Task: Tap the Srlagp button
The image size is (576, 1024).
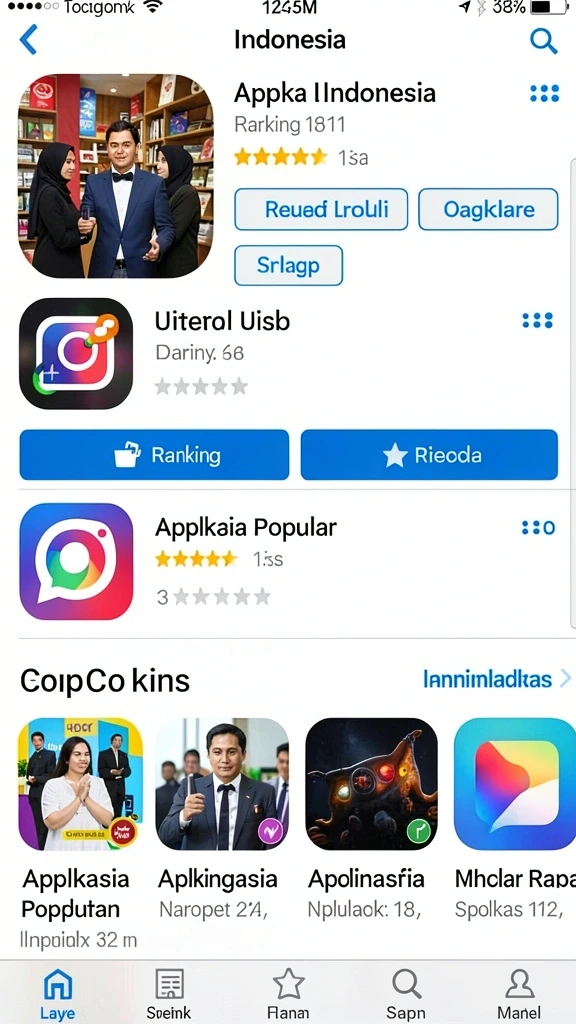Action: coord(288,265)
